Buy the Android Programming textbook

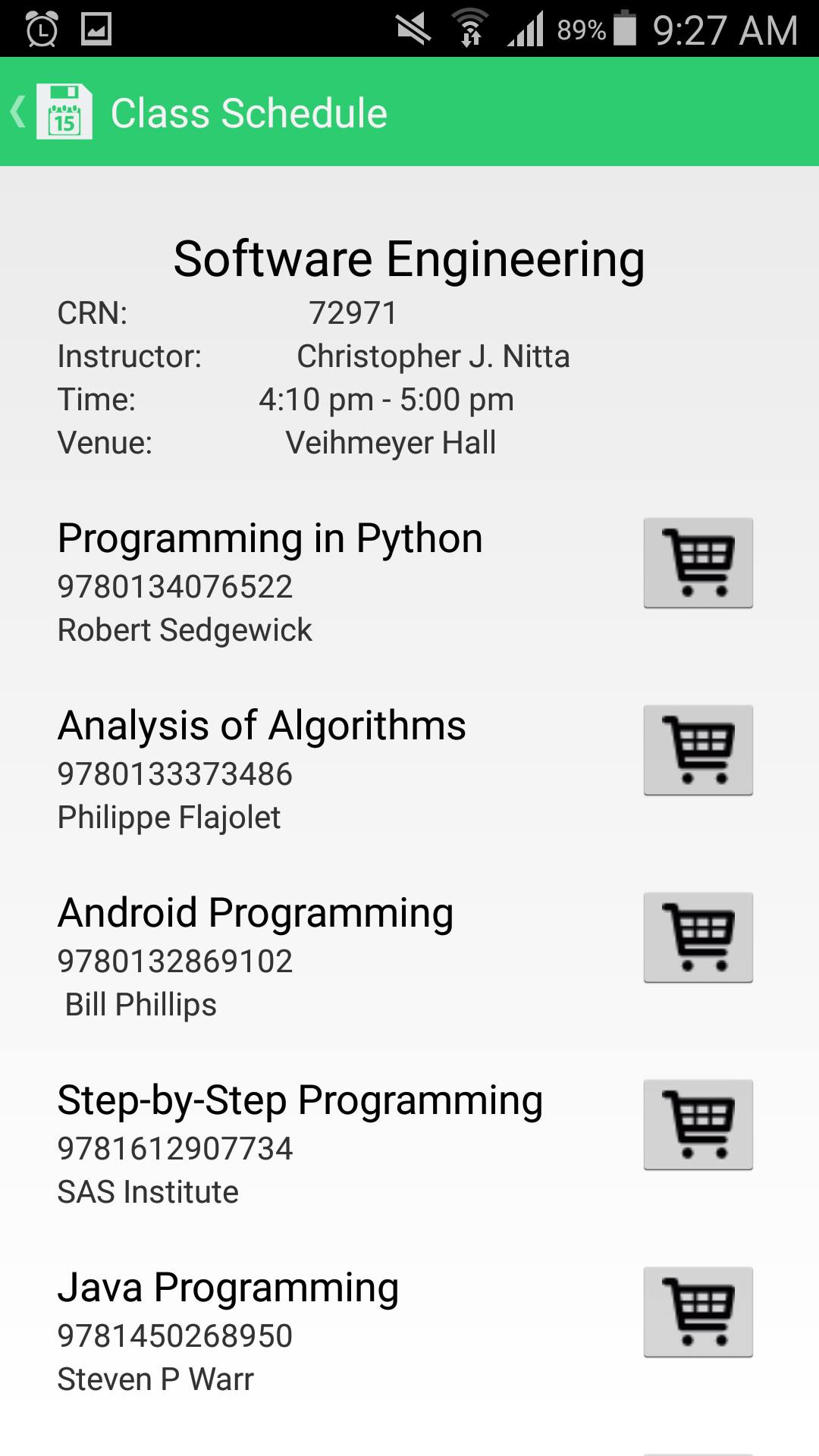point(698,937)
